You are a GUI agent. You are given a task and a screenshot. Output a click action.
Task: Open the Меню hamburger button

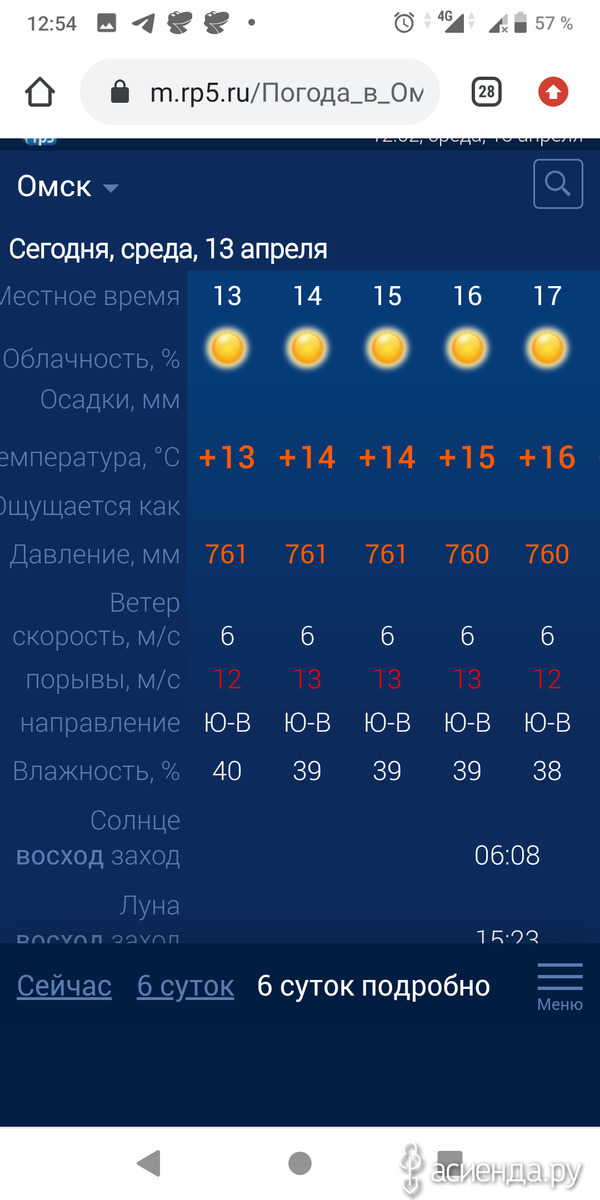[560, 987]
